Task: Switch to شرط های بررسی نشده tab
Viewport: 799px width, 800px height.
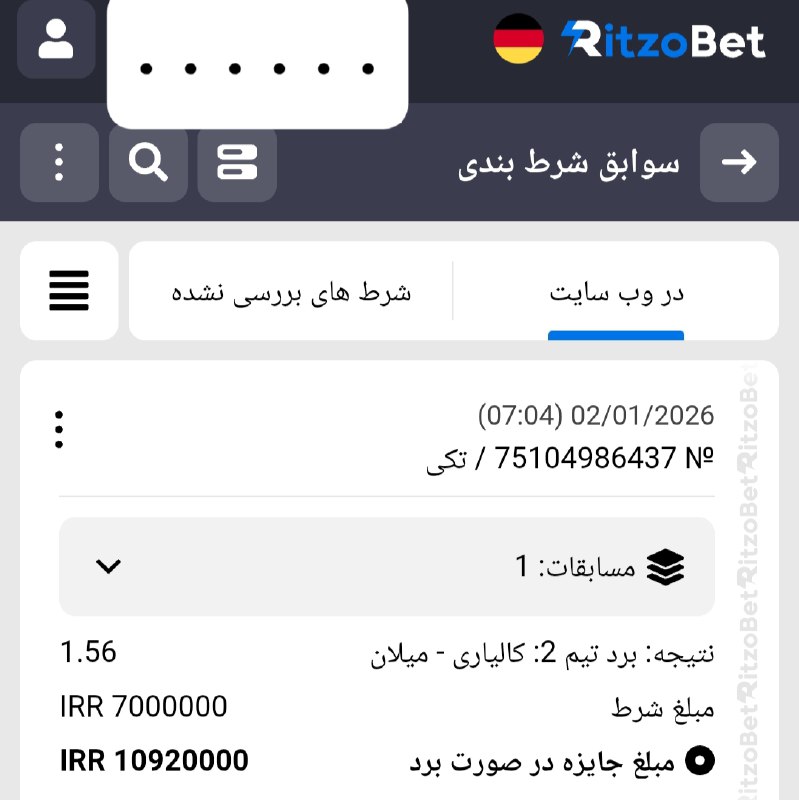Action: [291, 293]
